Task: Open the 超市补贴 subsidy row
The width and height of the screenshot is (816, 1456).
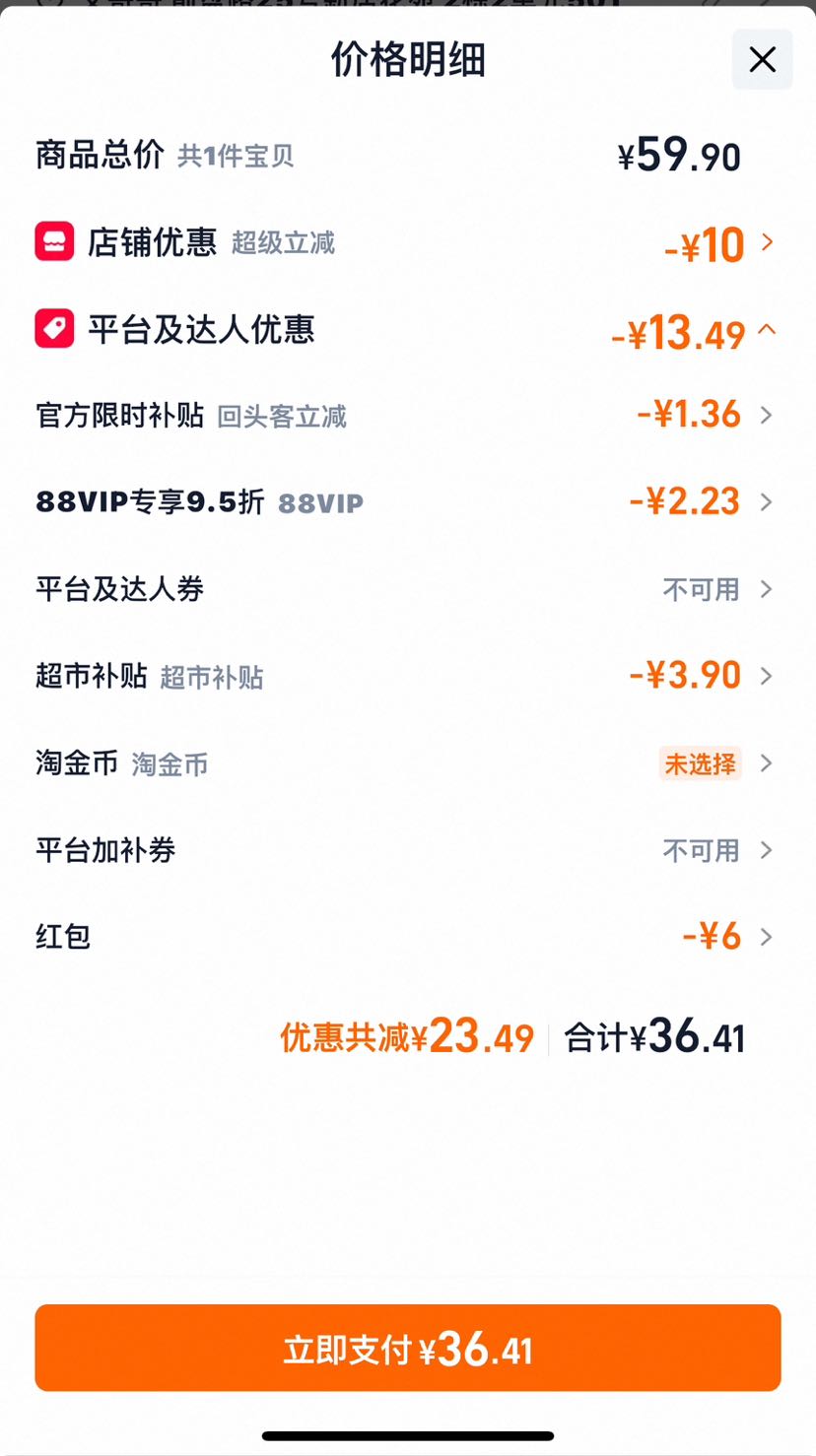Action: pyautogui.click(x=406, y=676)
